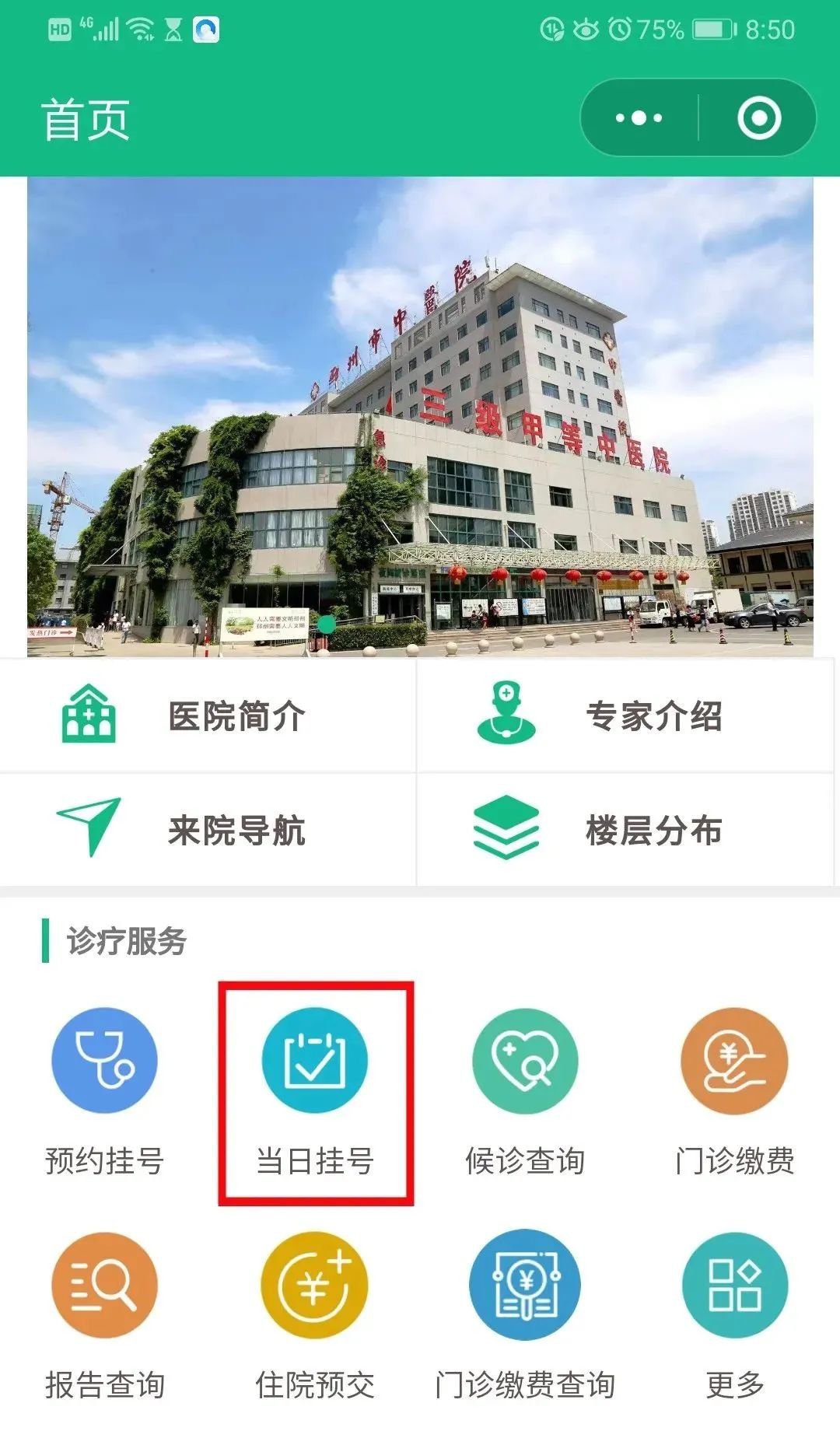Screen dimensions: 840x1431
Task: Open 来院导航 navigation to hospital
Action: pos(208,829)
